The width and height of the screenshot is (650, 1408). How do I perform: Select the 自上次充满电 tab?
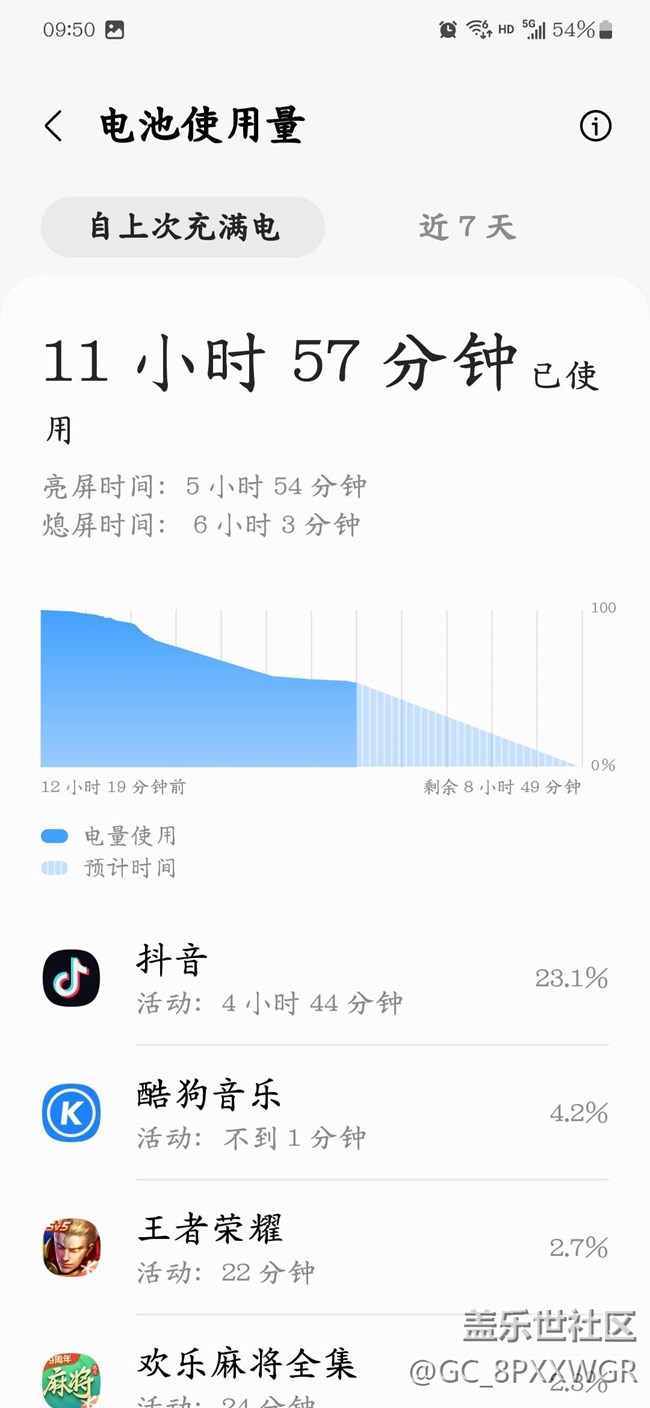pos(183,227)
